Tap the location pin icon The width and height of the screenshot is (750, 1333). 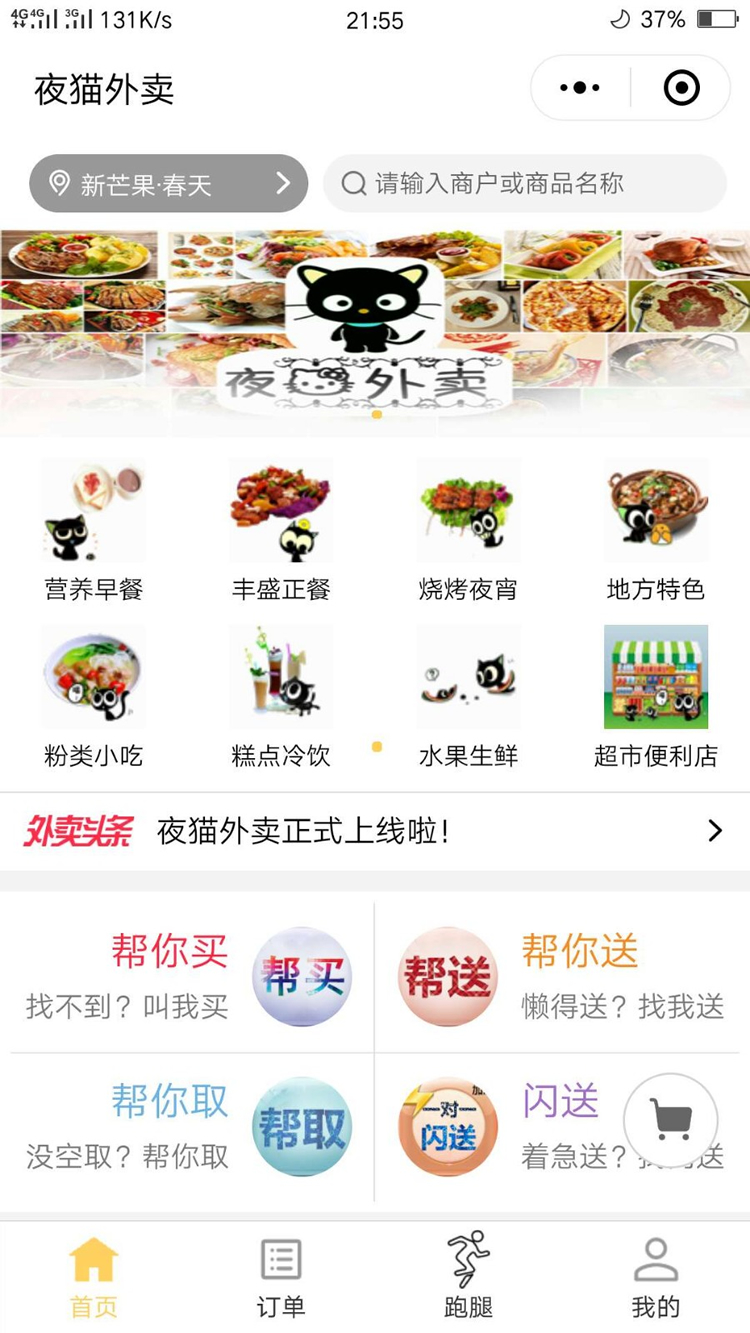[57, 183]
